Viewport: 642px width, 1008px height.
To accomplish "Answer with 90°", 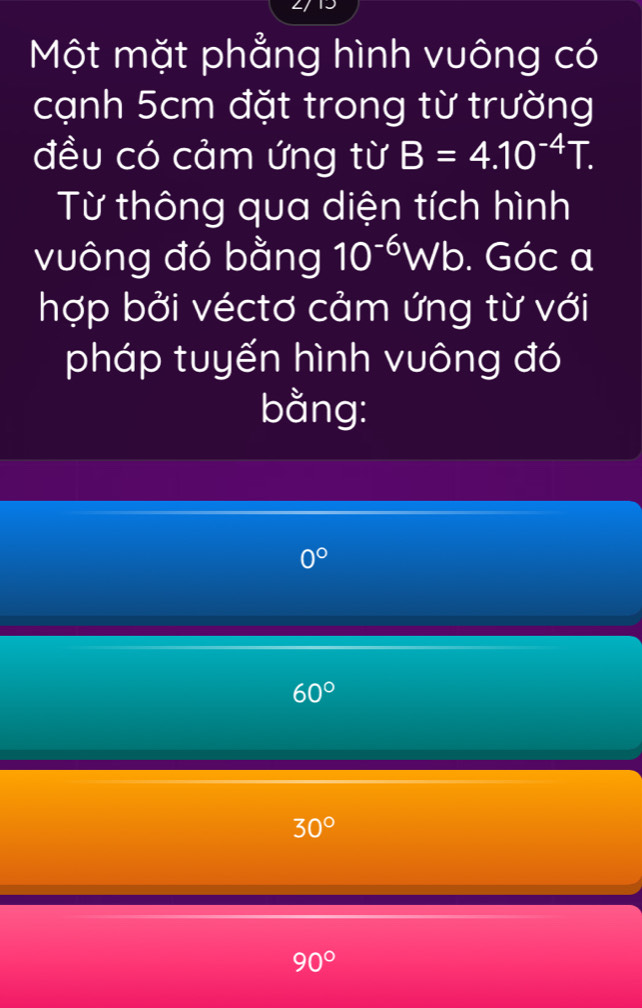I will click(x=320, y=958).
